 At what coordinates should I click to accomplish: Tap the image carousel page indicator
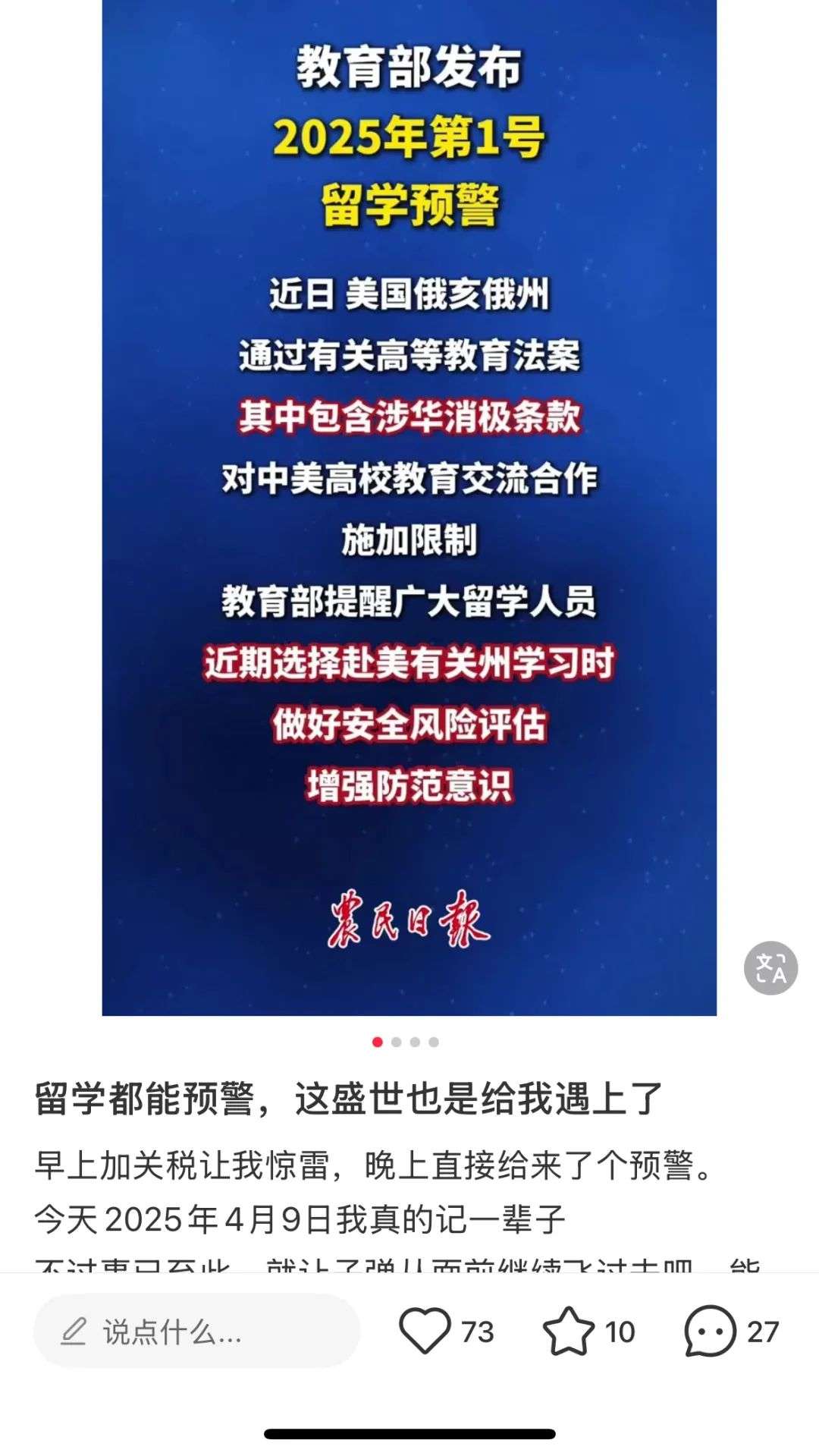click(x=406, y=1042)
